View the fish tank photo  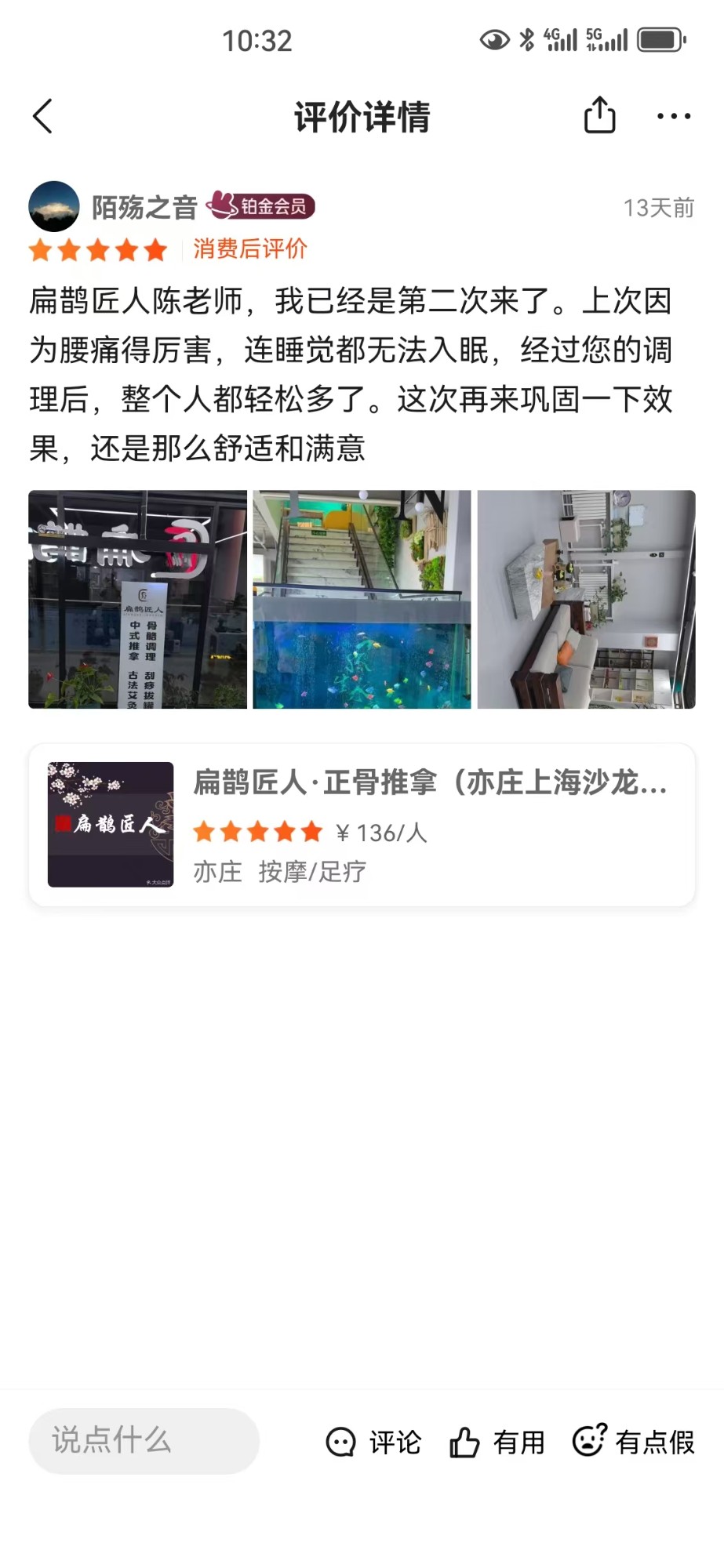pyautogui.click(x=362, y=600)
